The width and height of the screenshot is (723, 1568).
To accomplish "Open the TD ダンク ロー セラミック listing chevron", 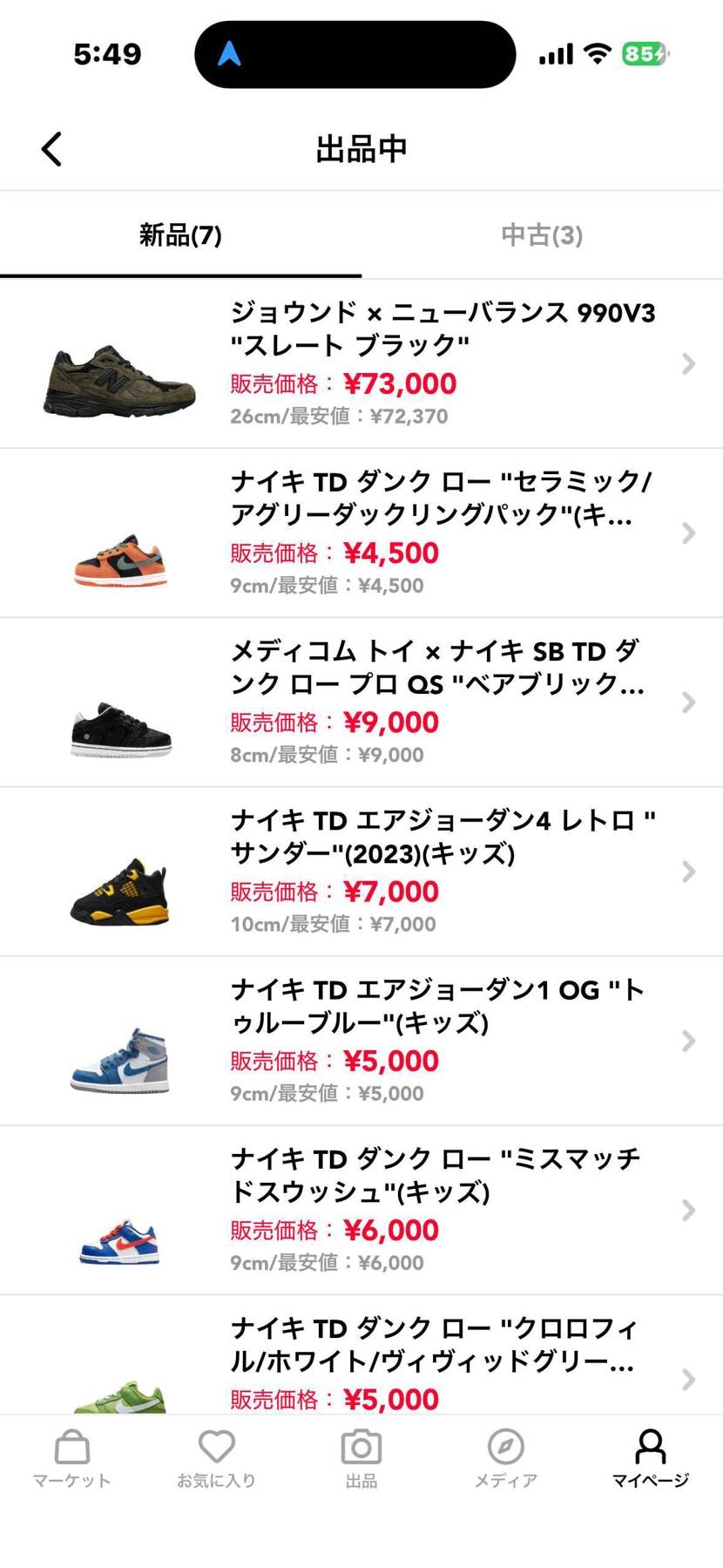I will (688, 533).
